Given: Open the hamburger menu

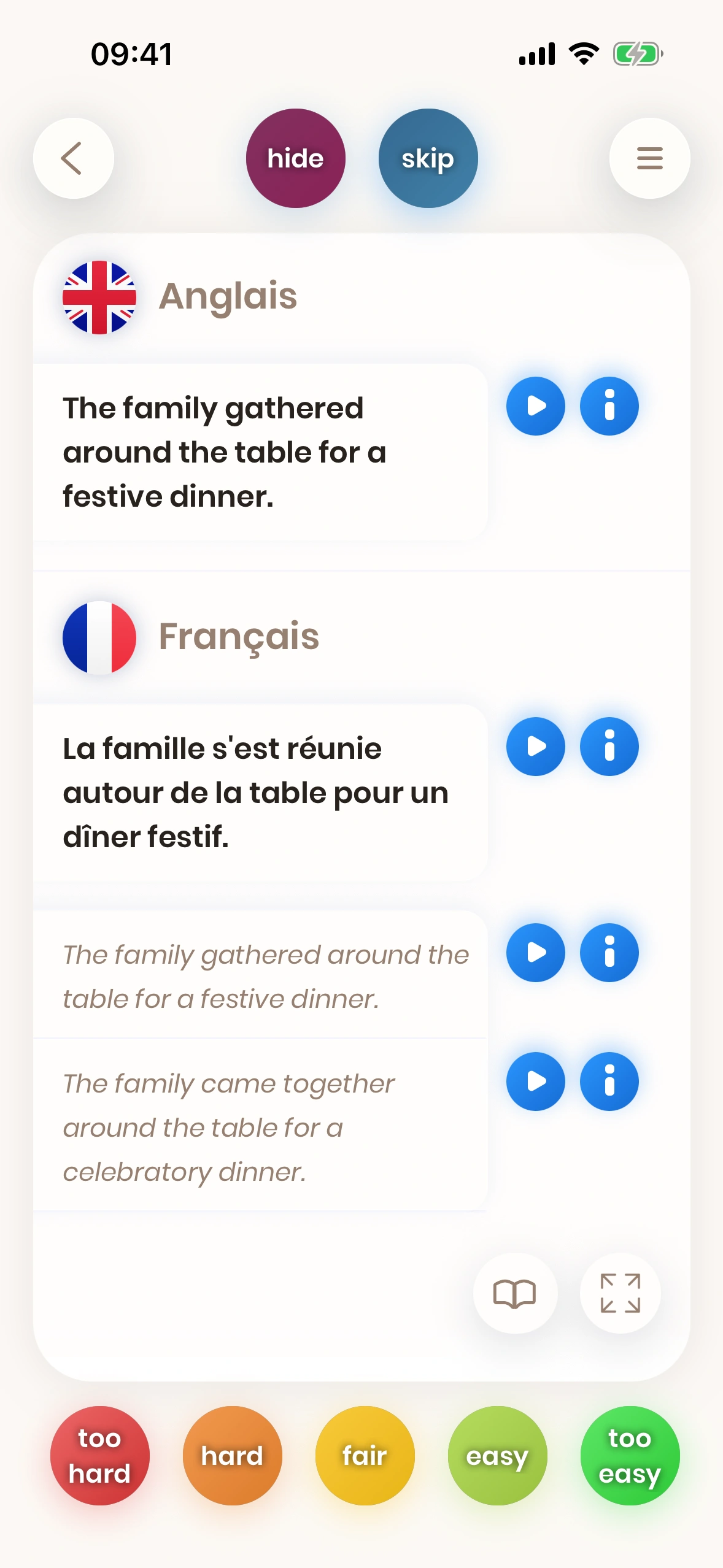Looking at the screenshot, I should pos(649,158).
